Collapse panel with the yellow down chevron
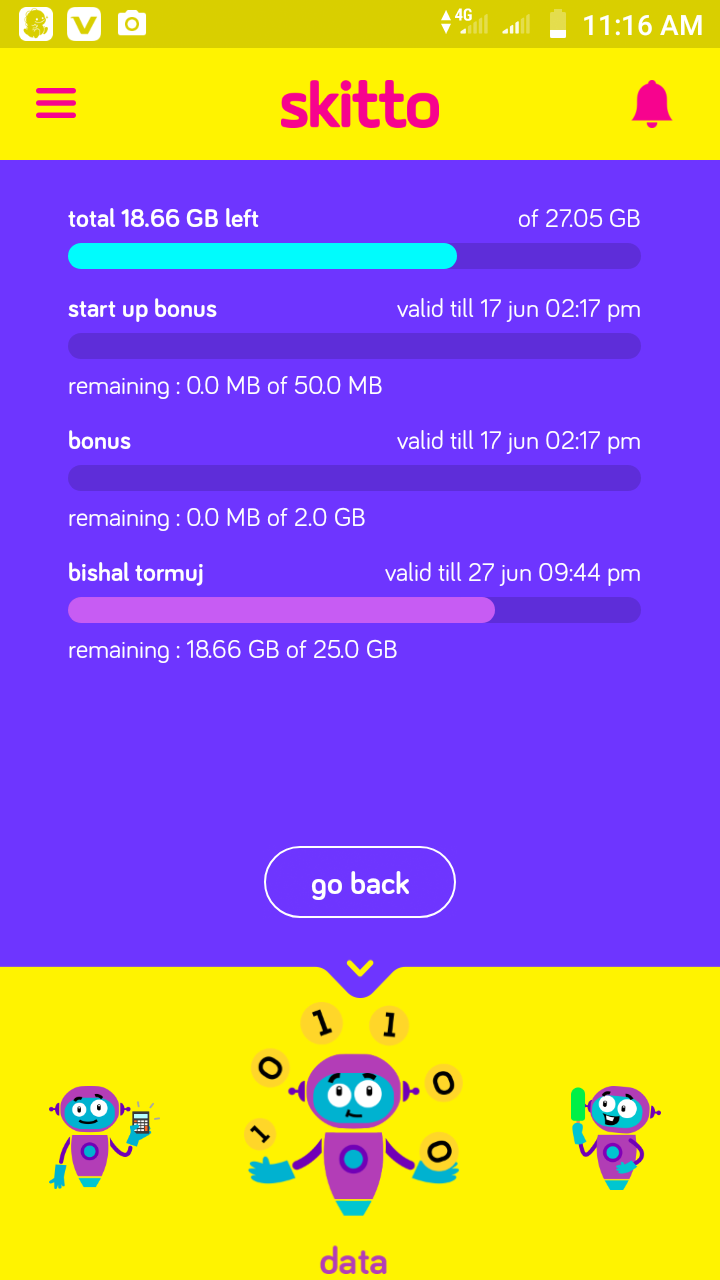Image resolution: width=720 pixels, height=1280 pixels. pos(360,967)
